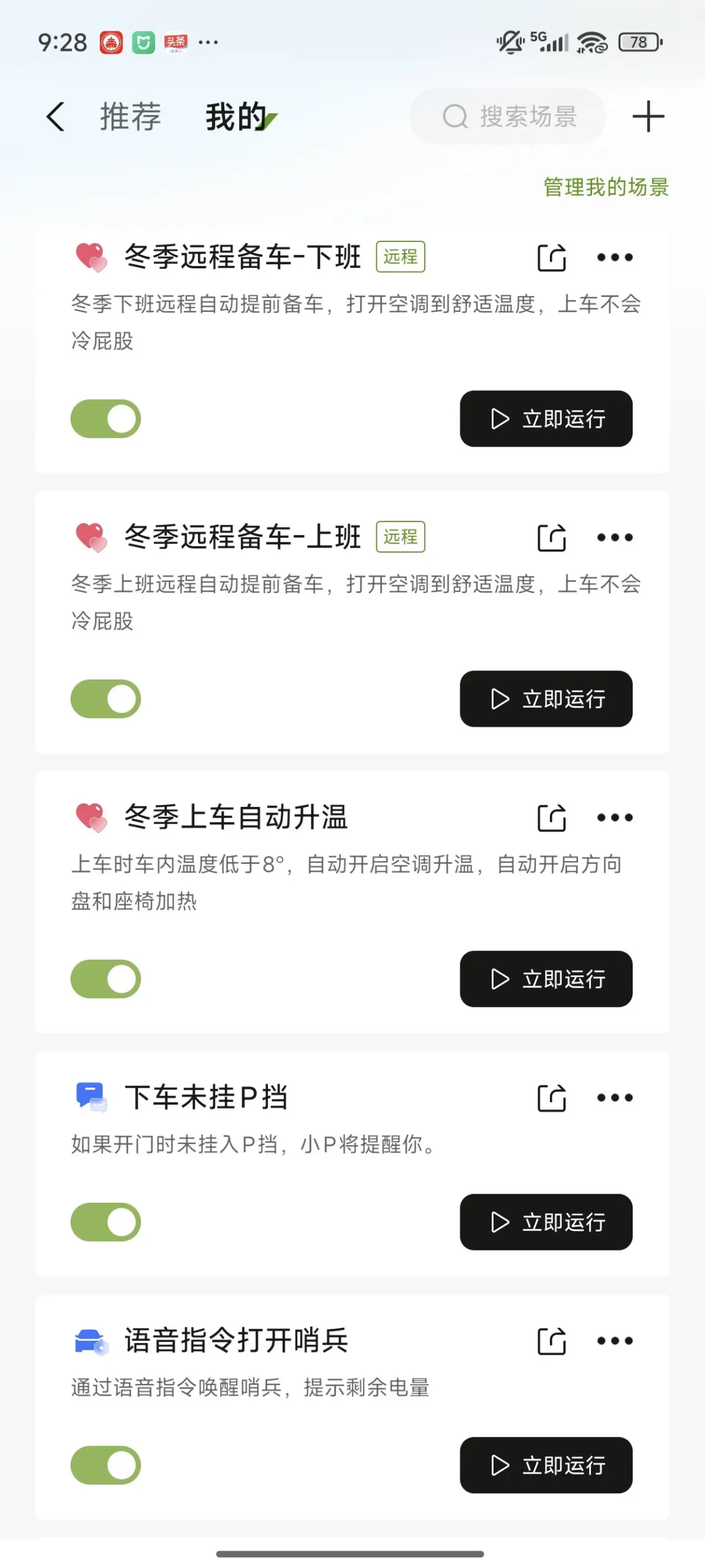Tap 立即运行 for 冬季远程备车-上班
Viewport: 705px width, 1568px height.
pos(546,699)
